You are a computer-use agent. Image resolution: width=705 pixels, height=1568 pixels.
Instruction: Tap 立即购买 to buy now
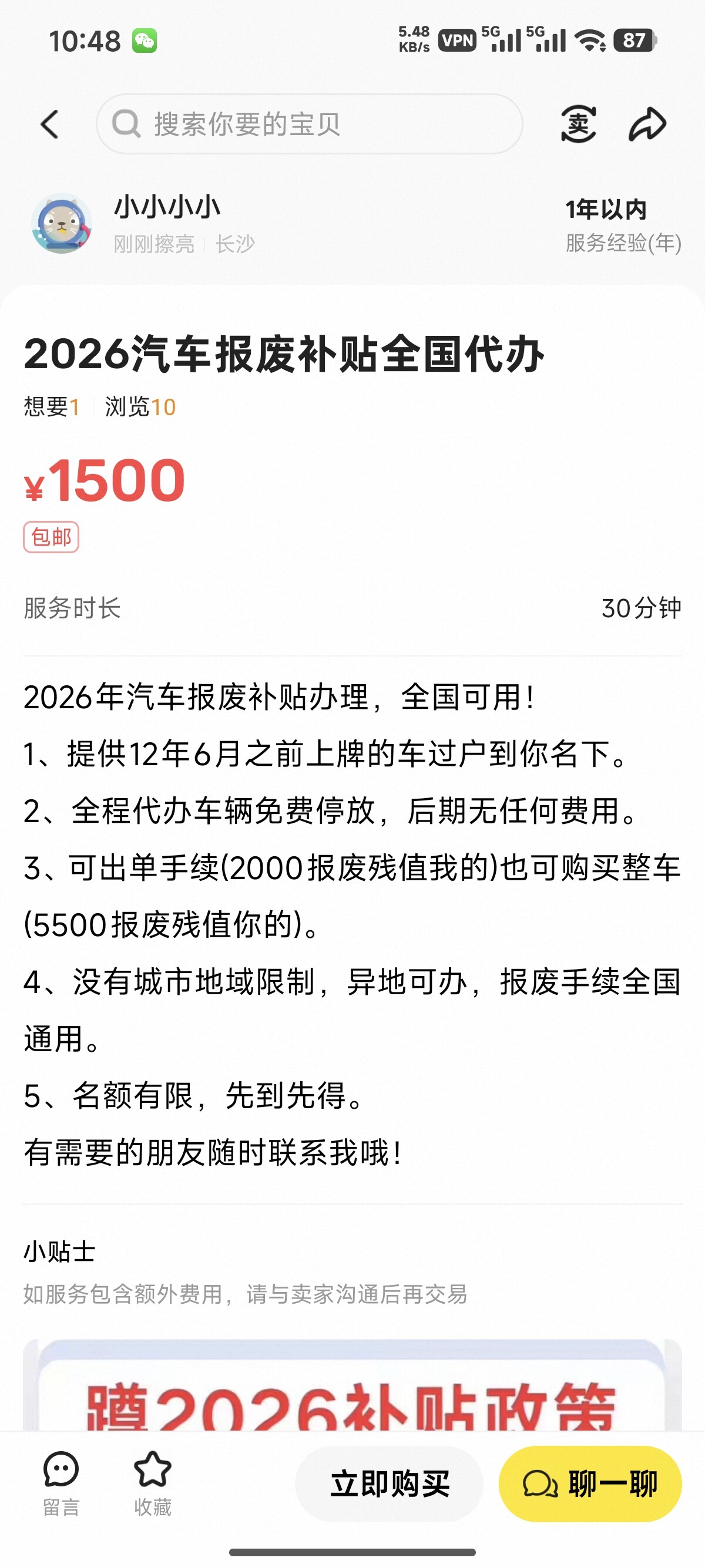389,1483
